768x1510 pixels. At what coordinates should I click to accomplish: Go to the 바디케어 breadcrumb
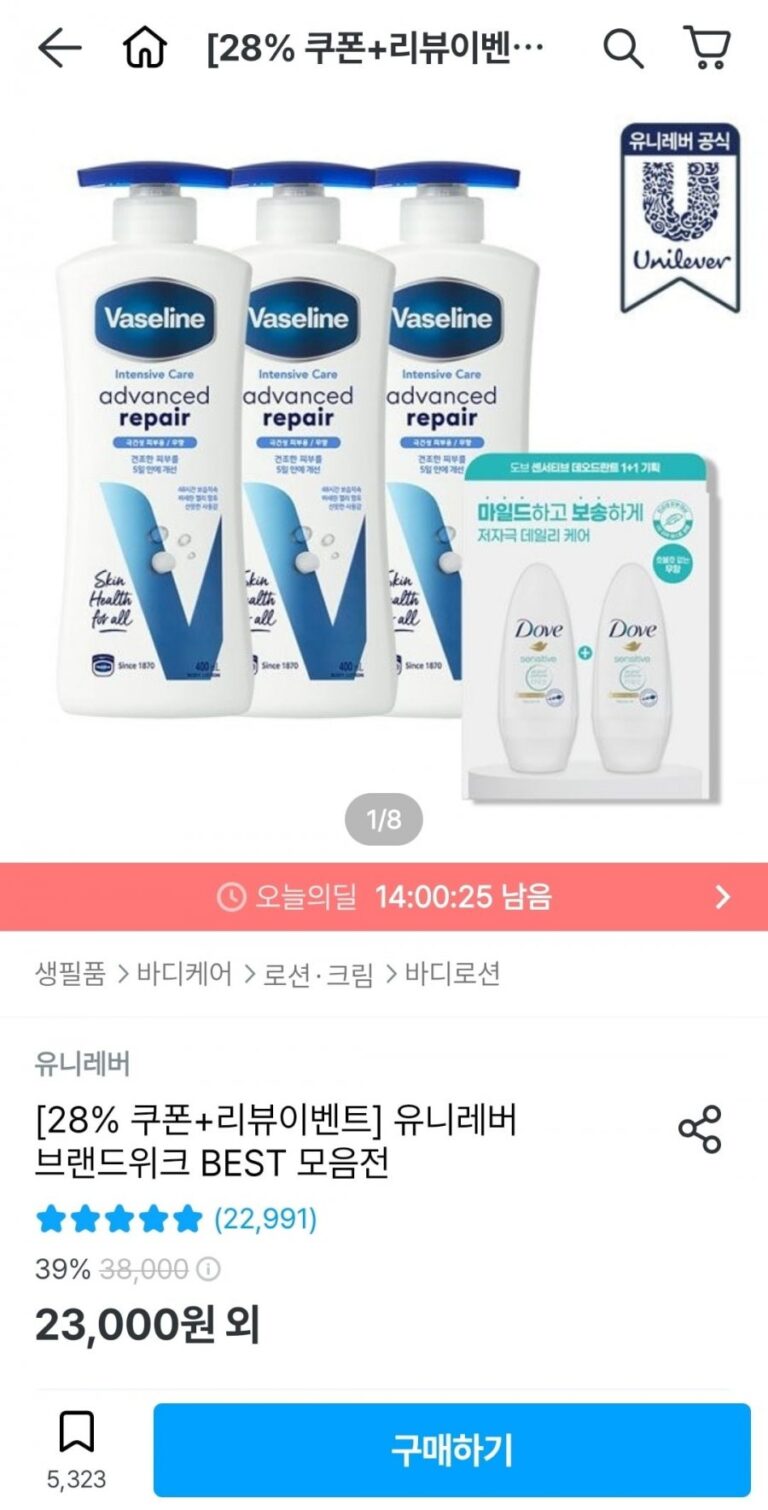pos(185,973)
